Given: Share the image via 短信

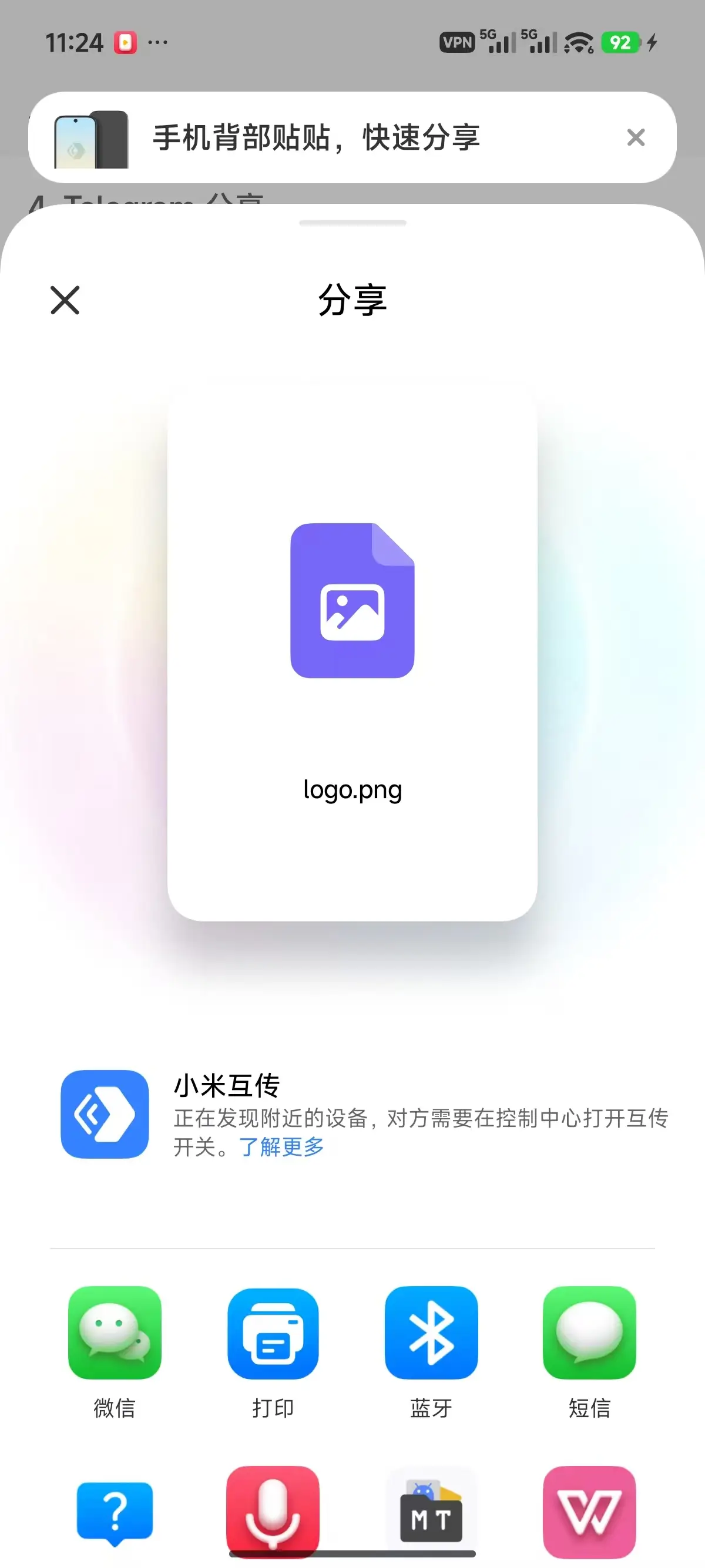Looking at the screenshot, I should click(x=589, y=1333).
